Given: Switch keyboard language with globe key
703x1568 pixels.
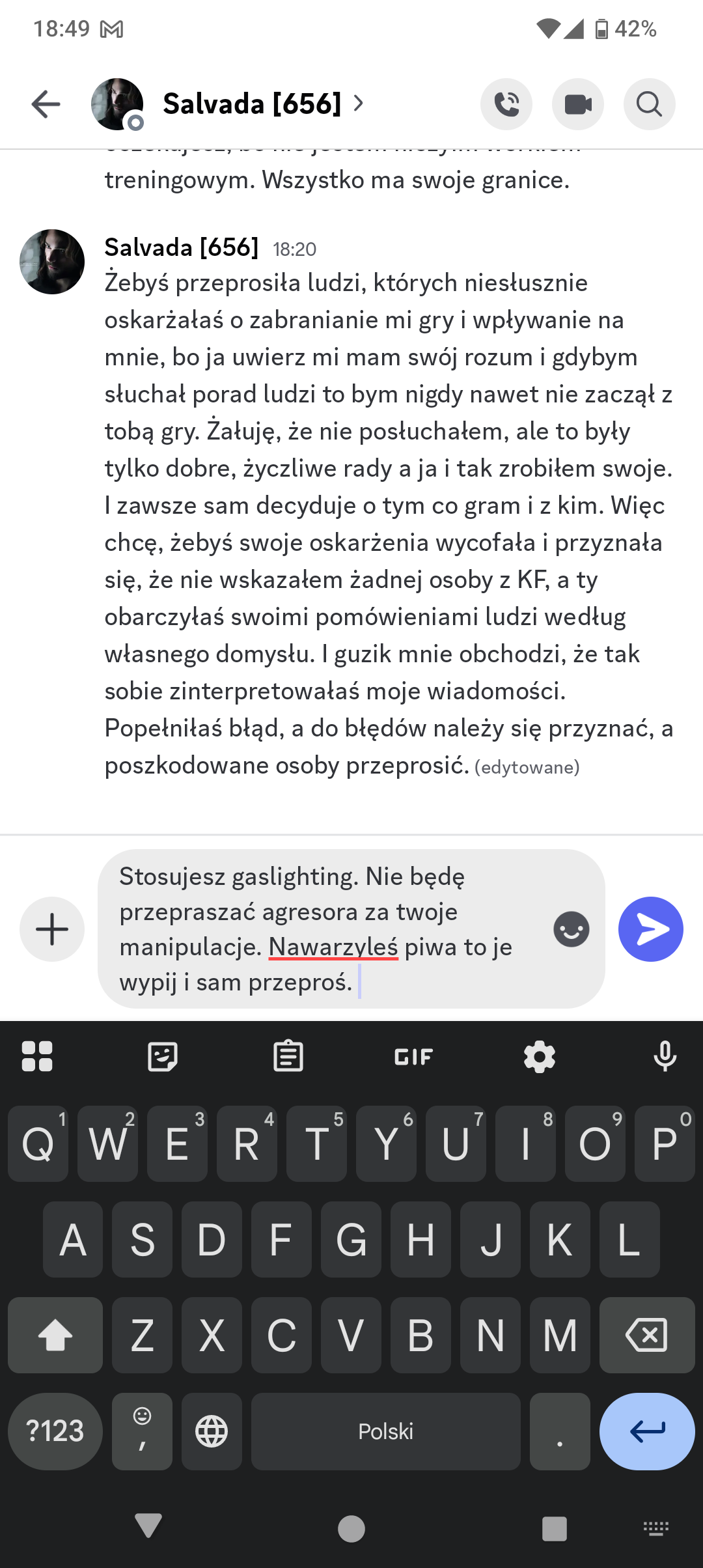Looking at the screenshot, I should tap(212, 1431).
